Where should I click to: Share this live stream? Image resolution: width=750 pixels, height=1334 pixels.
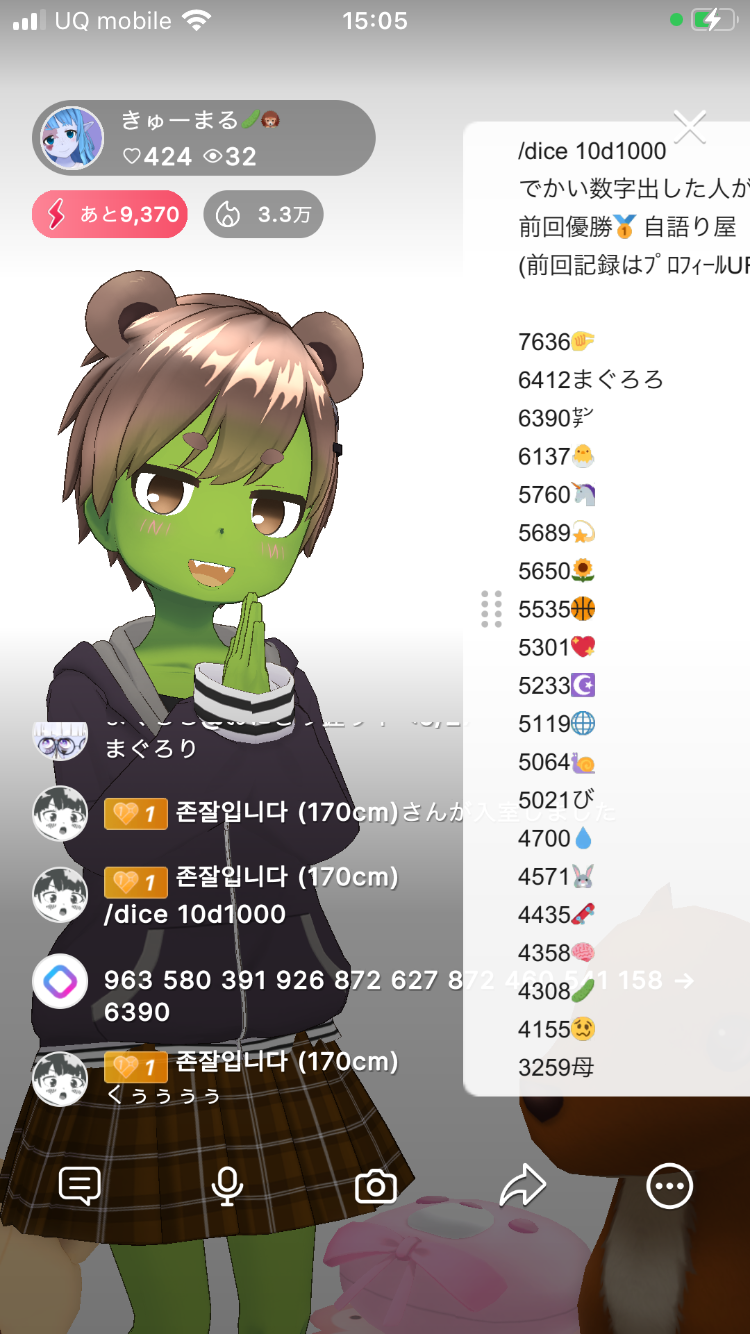click(522, 1186)
